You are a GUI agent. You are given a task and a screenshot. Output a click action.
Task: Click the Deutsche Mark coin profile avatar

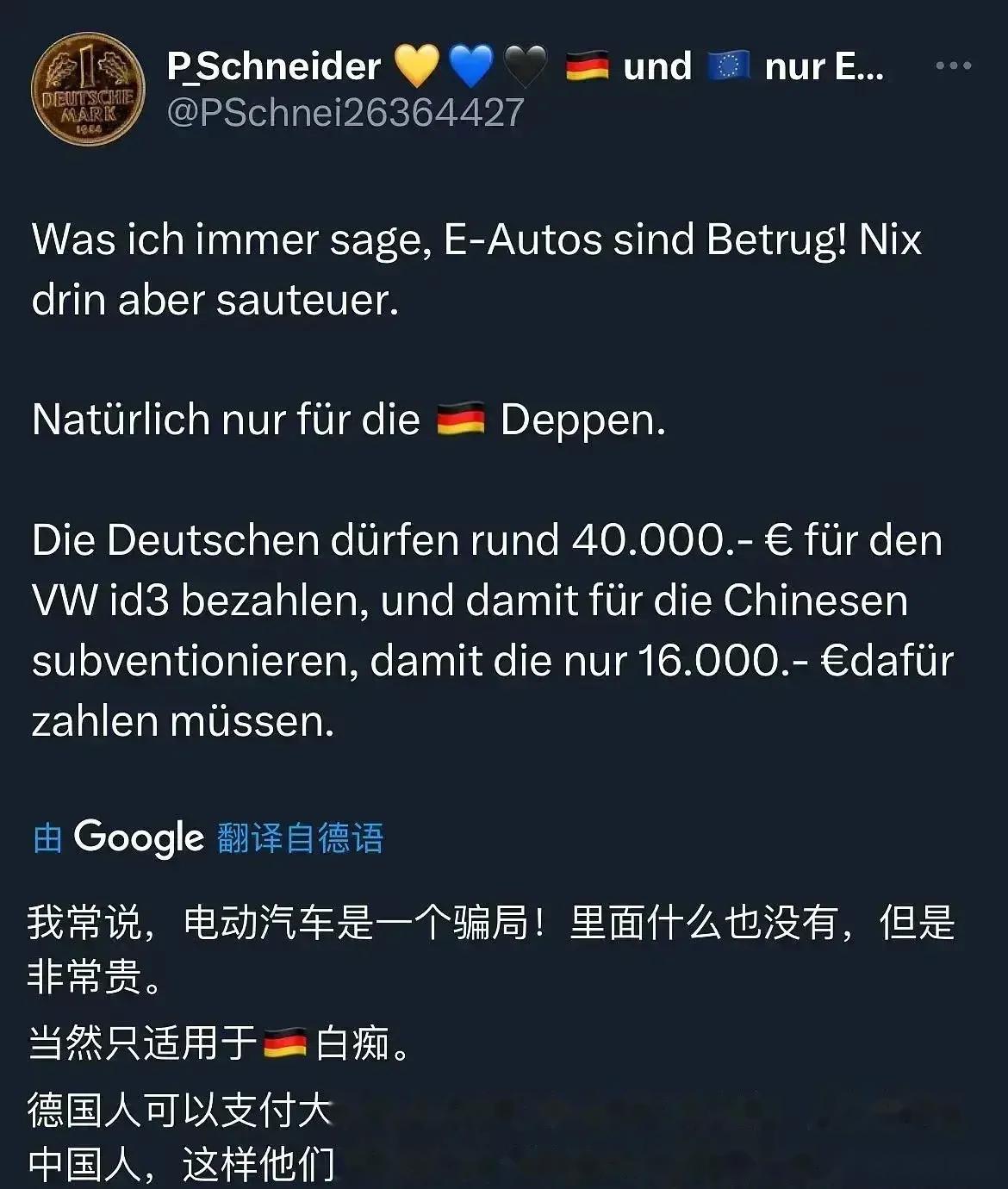tap(89, 90)
